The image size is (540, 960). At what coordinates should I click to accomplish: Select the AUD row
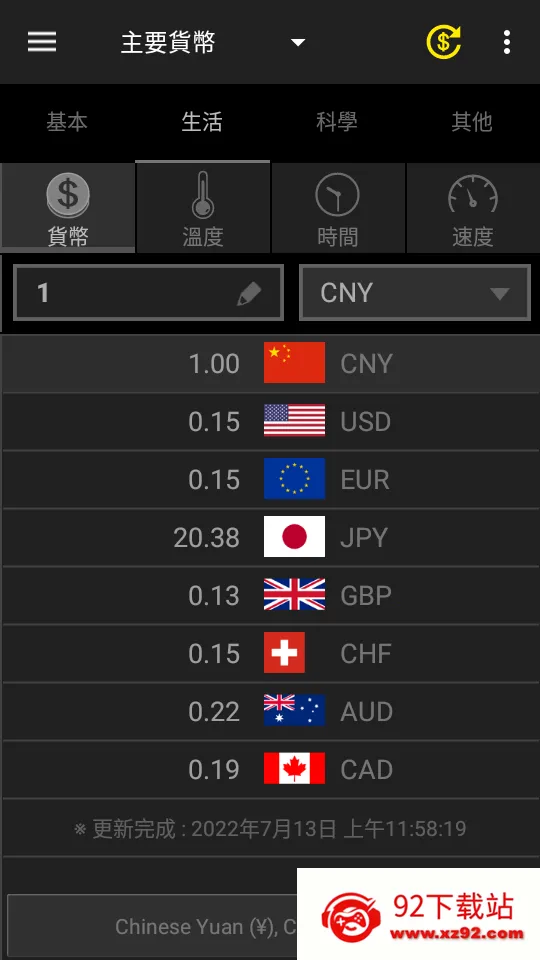coord(271,711)
